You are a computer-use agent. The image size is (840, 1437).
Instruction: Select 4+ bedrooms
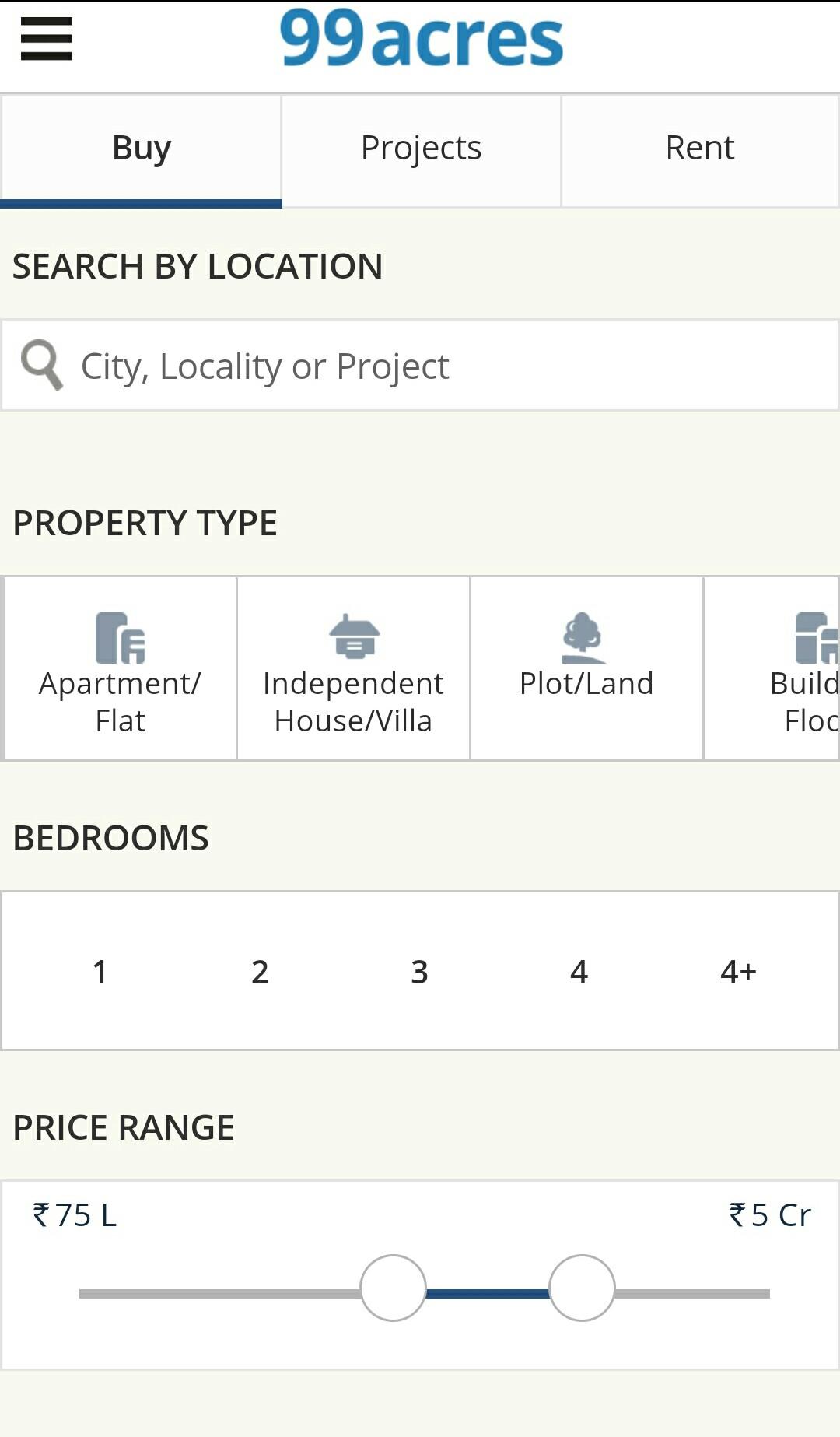(738, 971)
